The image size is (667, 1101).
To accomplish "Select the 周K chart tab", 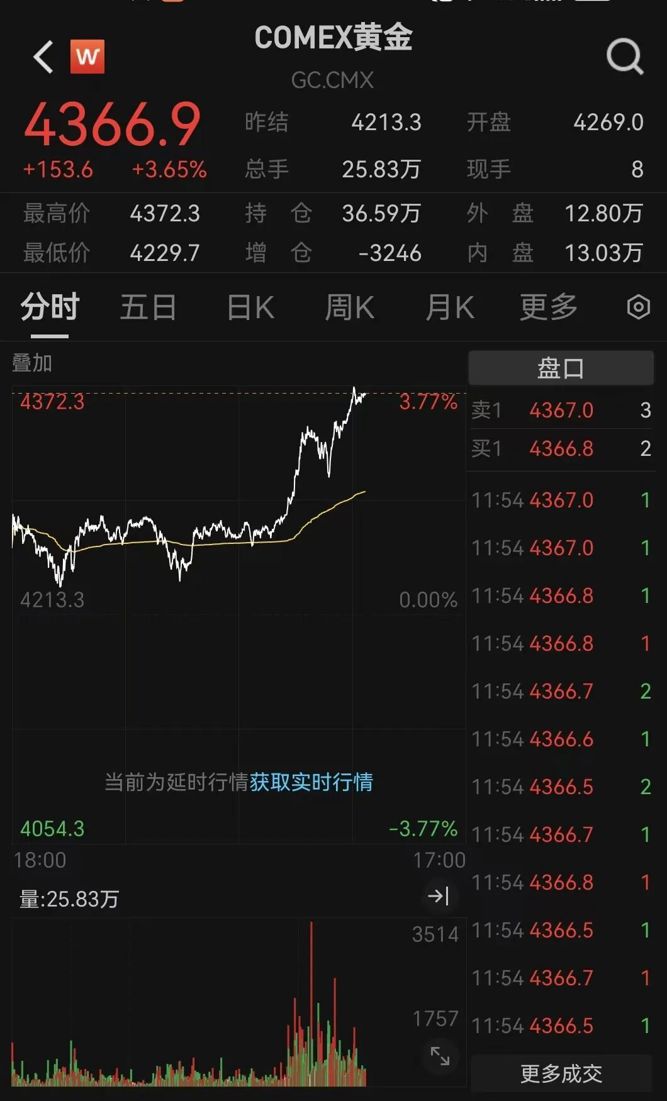I will (349, 307).
